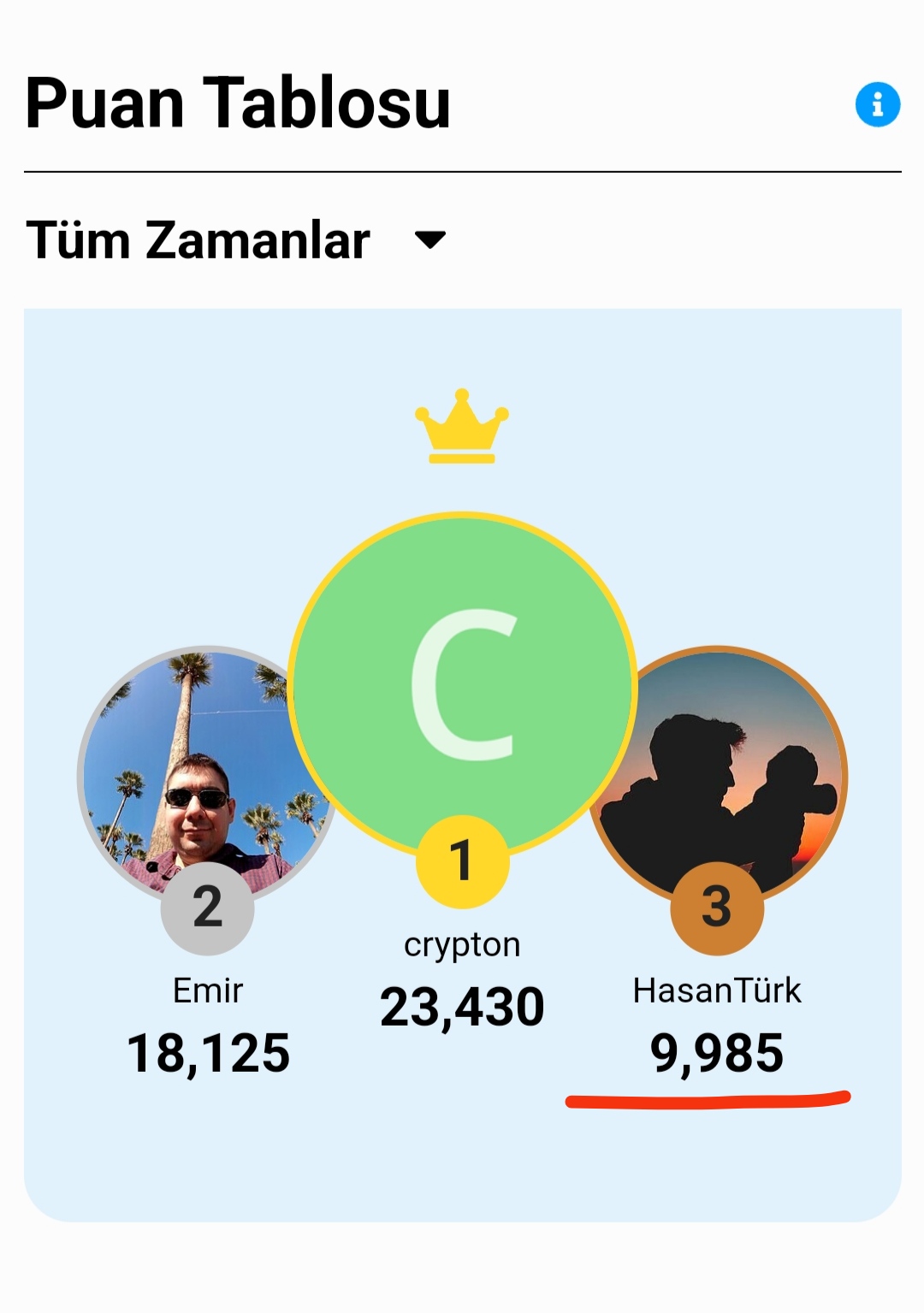Image resolution: width=924 pixels, height=1313 pixels.
Task: Open the info icon beside Puan Tablosu
Action: pyautogui.click(x=877, y=104)
